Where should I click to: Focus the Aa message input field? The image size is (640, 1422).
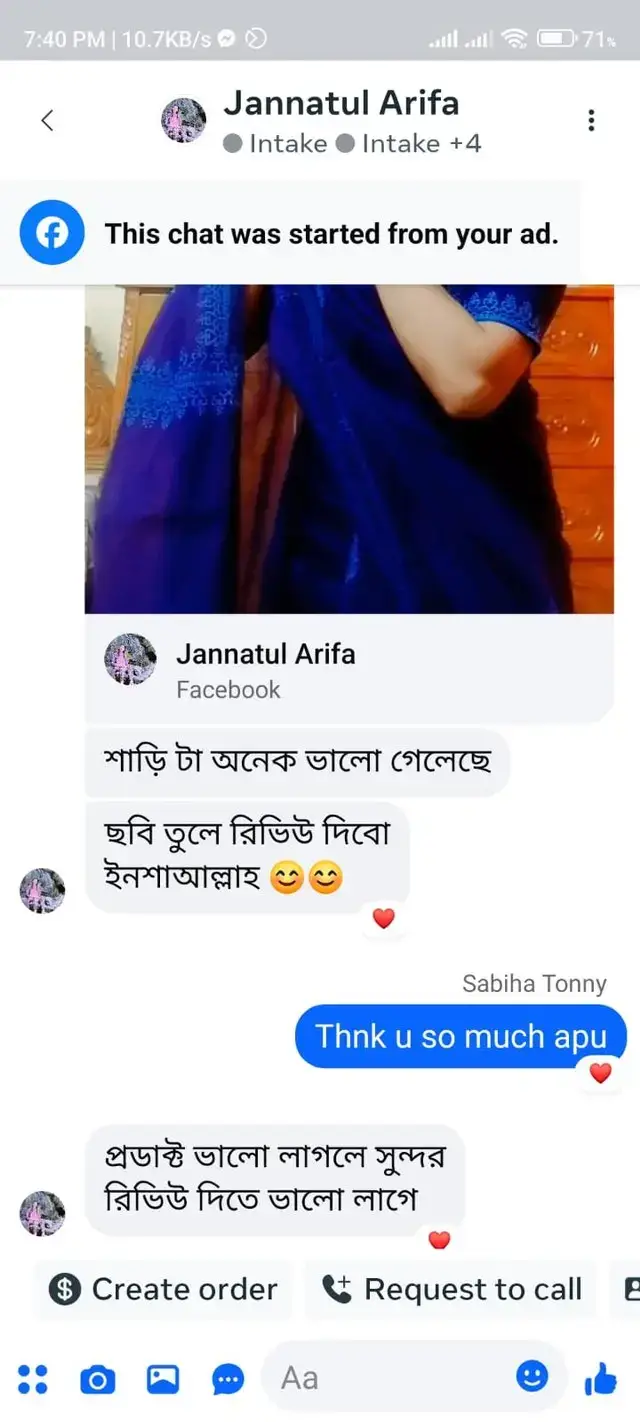click(x=390, y=1378)
